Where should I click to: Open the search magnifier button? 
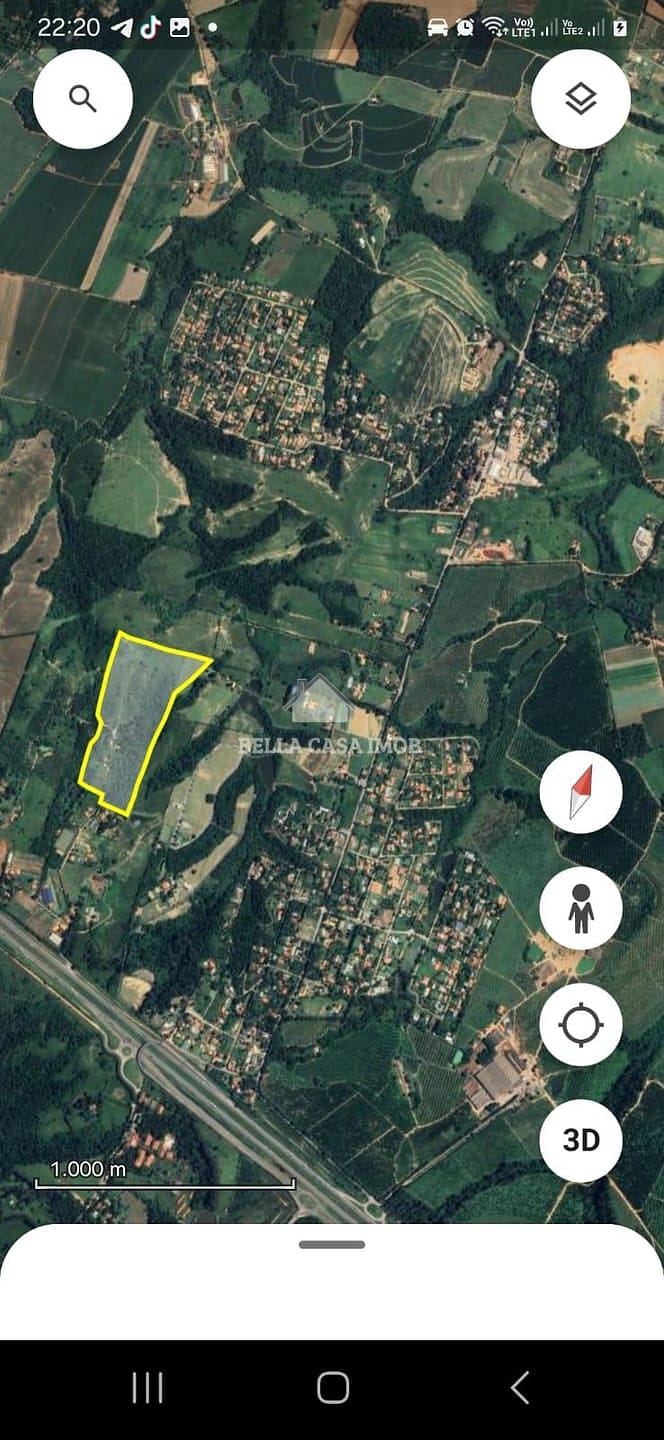83,98
